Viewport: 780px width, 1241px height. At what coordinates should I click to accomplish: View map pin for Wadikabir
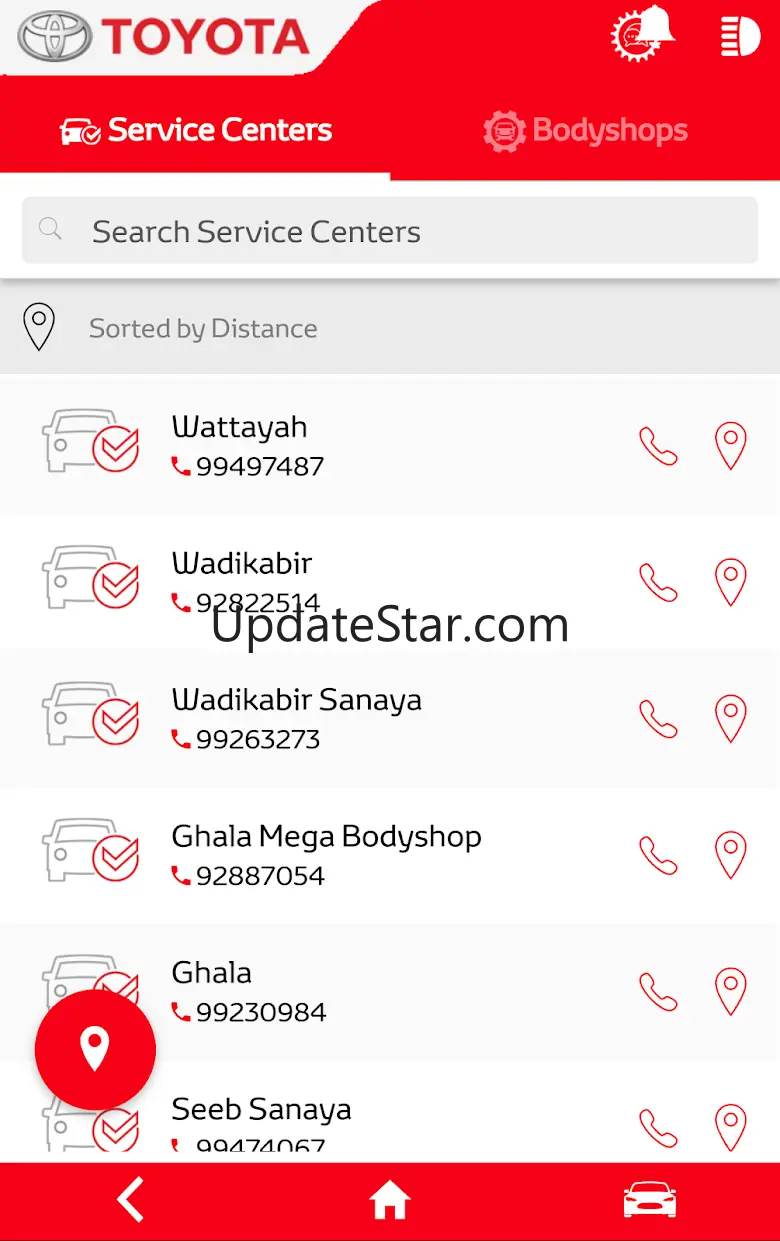click(x=731, y=582)
